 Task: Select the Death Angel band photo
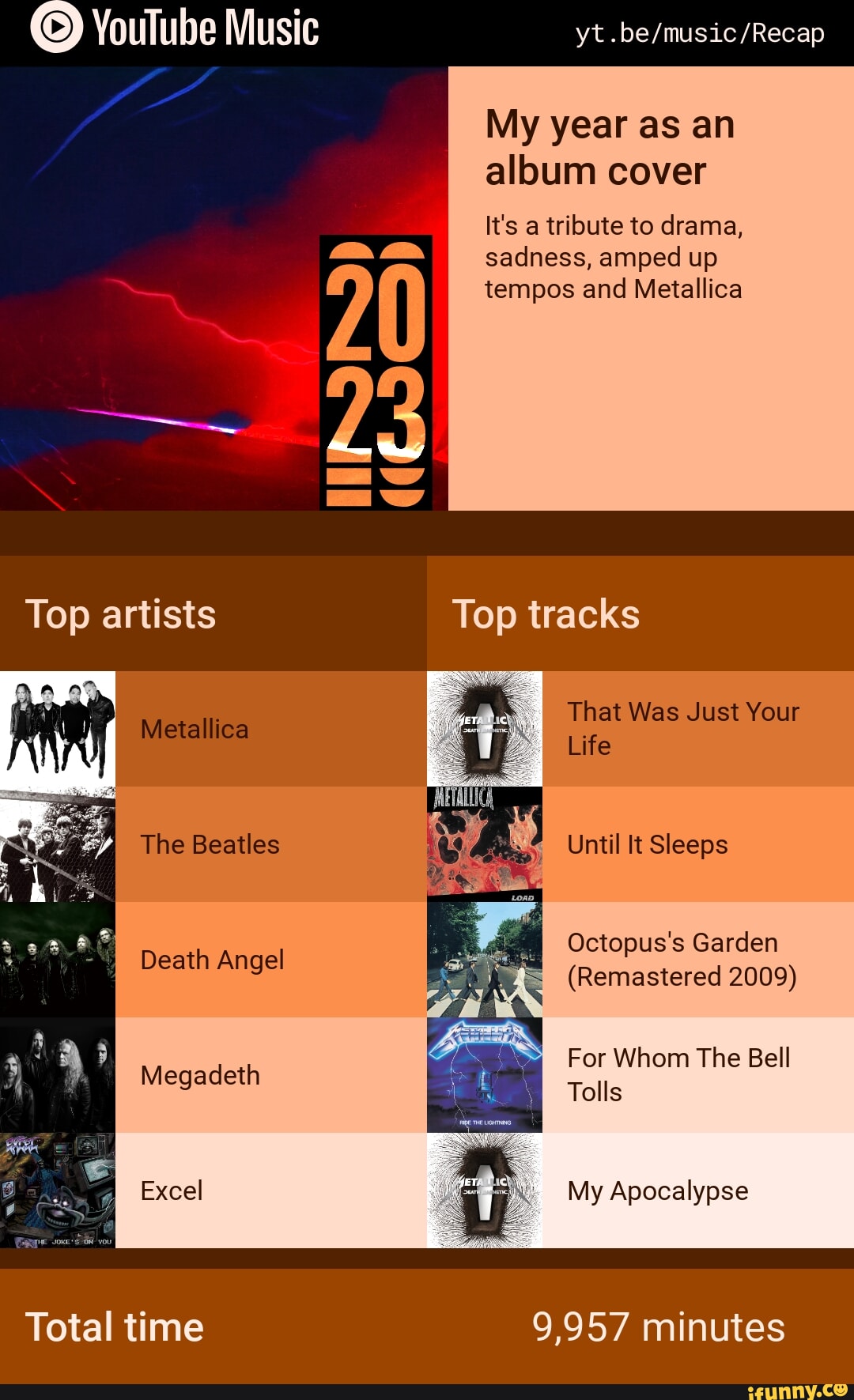point(57,960)
